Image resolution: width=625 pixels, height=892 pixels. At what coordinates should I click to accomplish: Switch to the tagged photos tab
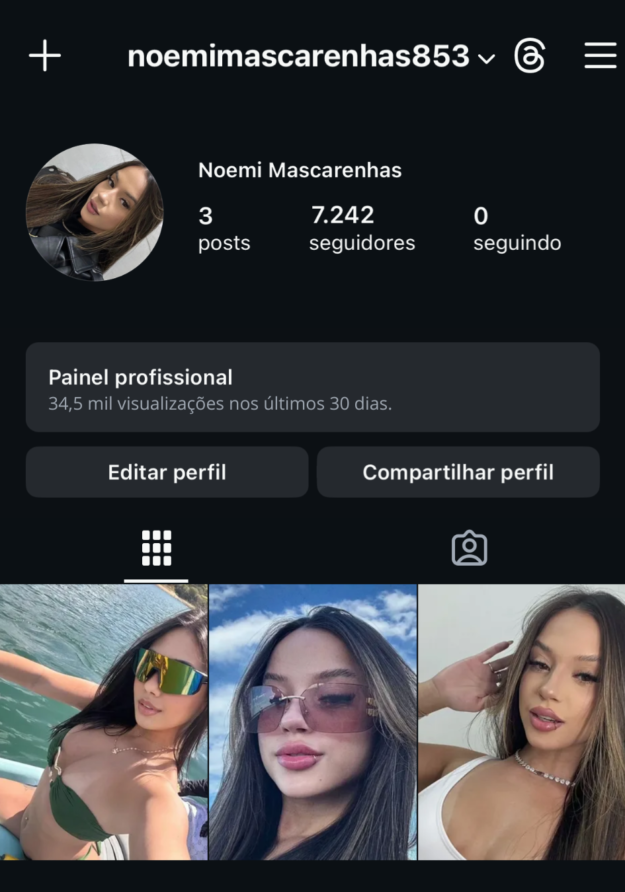coord(469,548)
